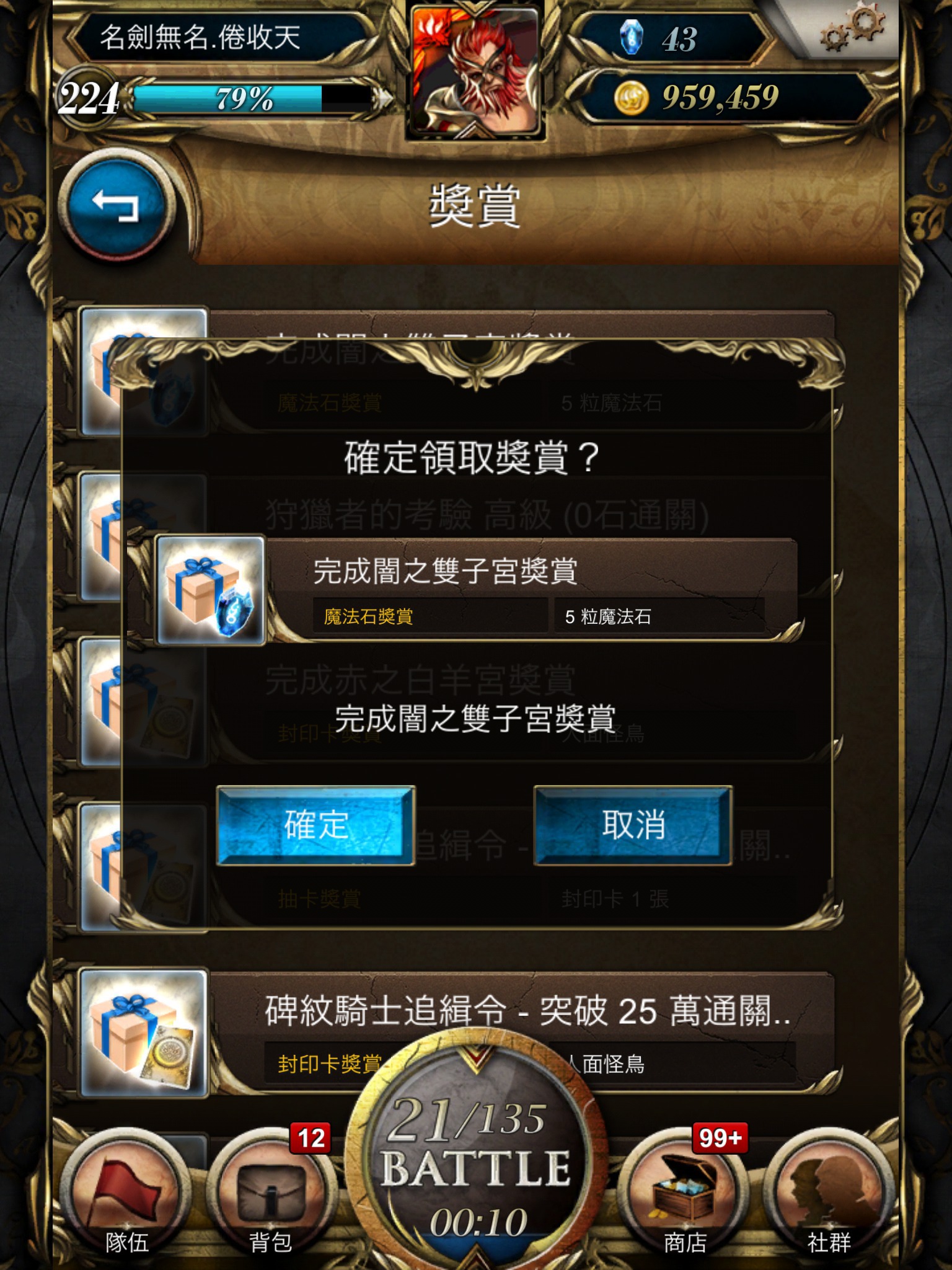The width and height of the screenshot is (952, 1270).
Task: Start a battle via BATTLE button
Action: coord(475,1166)
